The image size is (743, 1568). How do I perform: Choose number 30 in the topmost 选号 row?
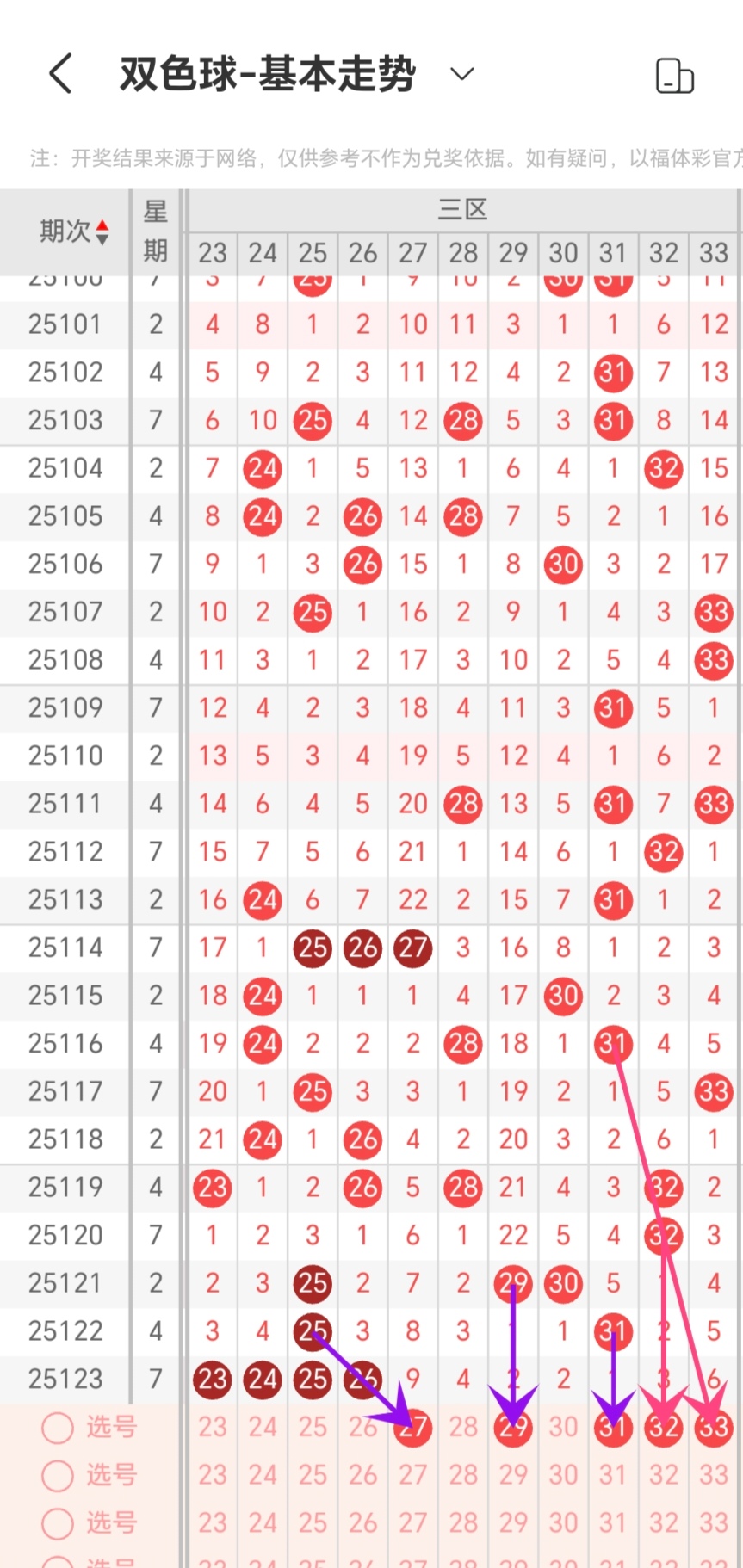[x=563, y=1428]
